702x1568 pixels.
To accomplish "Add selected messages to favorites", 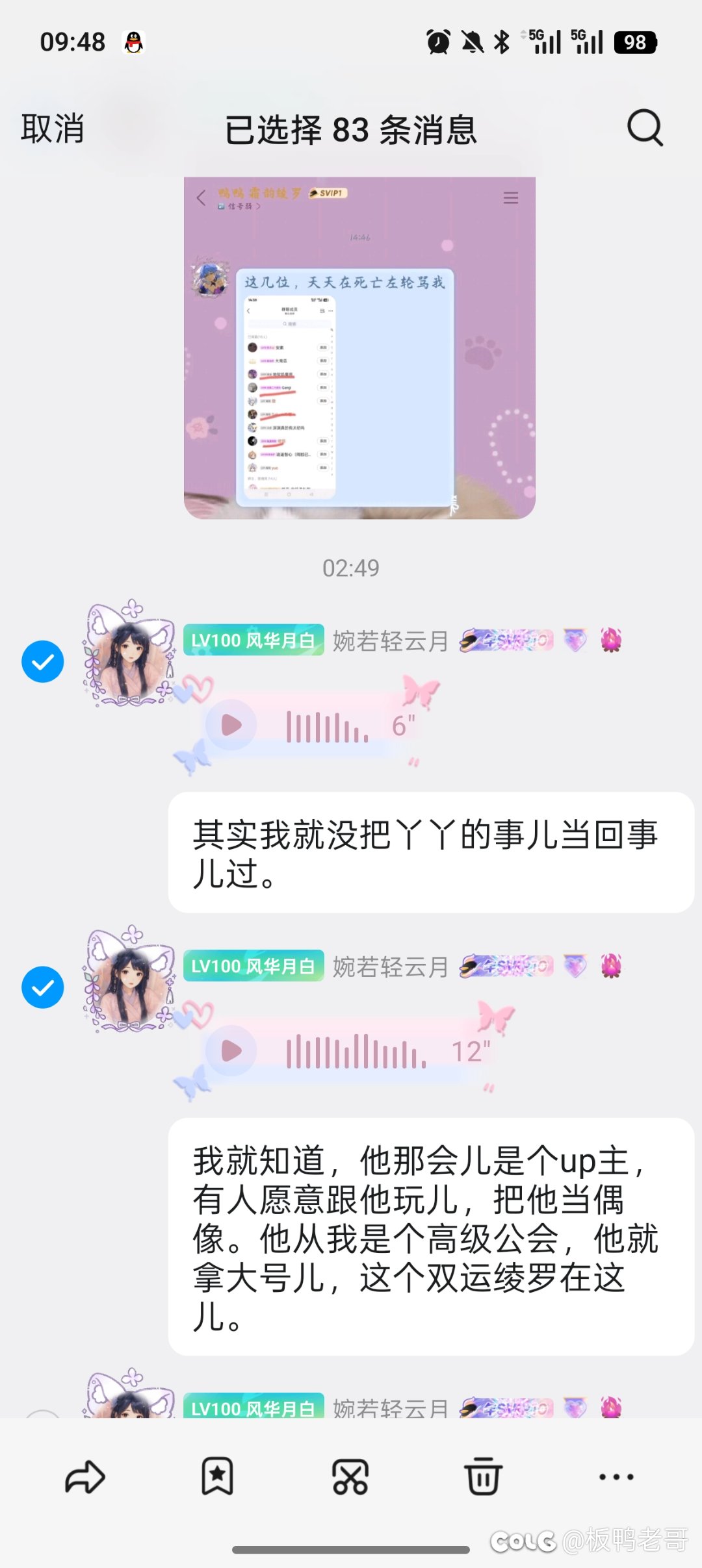I will click(x=217, y=1477).
